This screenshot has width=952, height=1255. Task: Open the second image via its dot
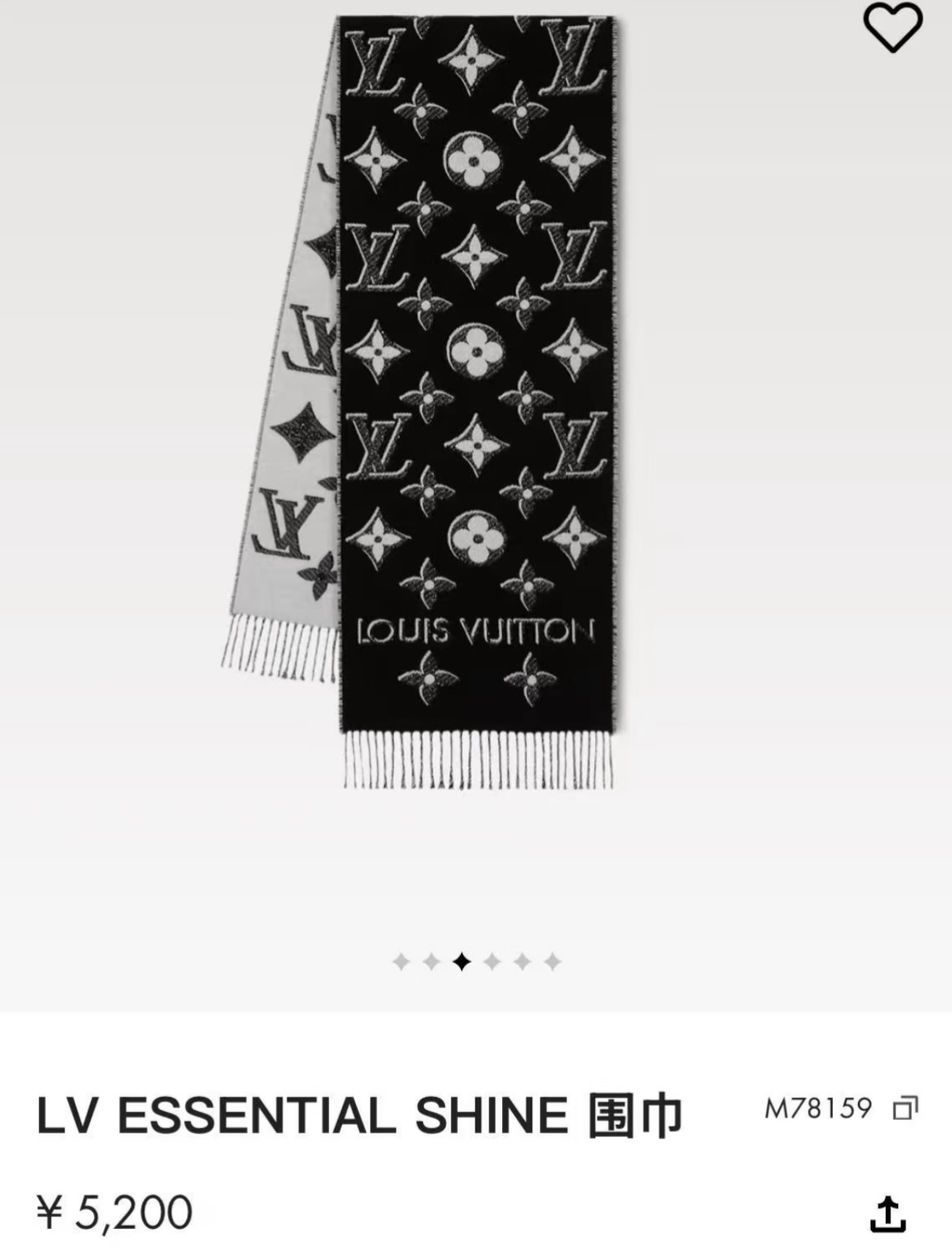click(431, 961)
